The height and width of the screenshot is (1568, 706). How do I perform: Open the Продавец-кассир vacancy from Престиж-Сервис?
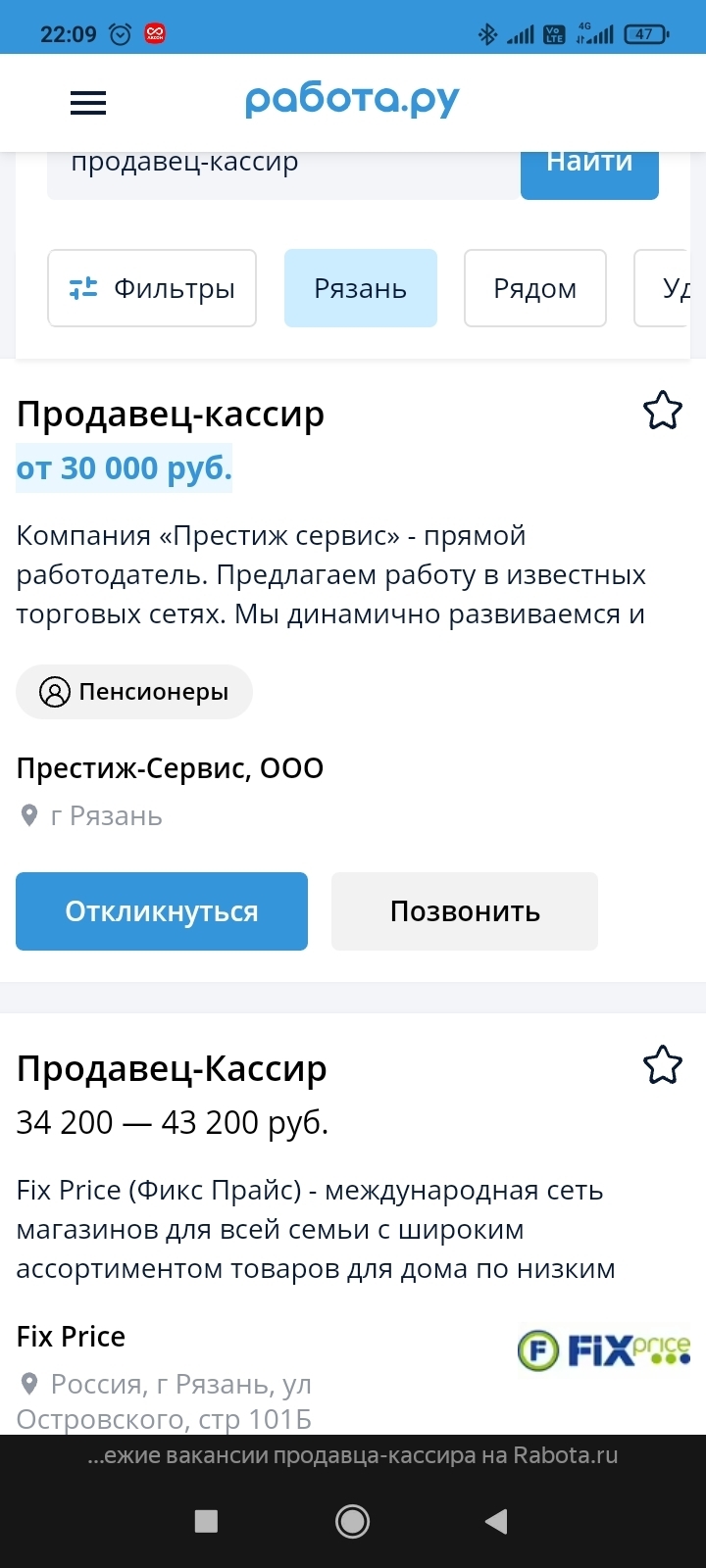(171, 415)
